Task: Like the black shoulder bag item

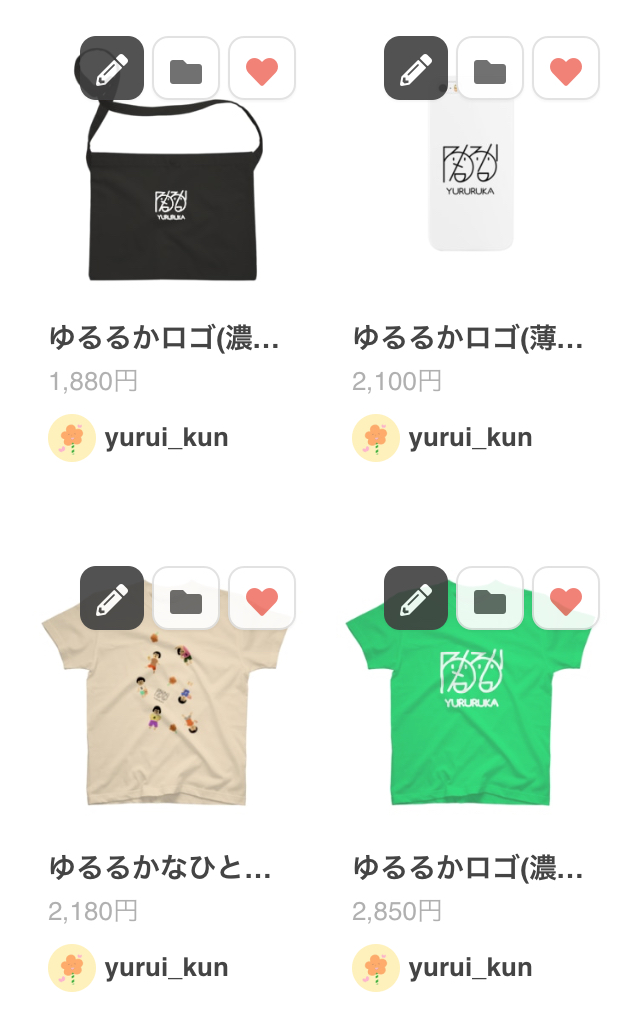Action: (262, 69)
